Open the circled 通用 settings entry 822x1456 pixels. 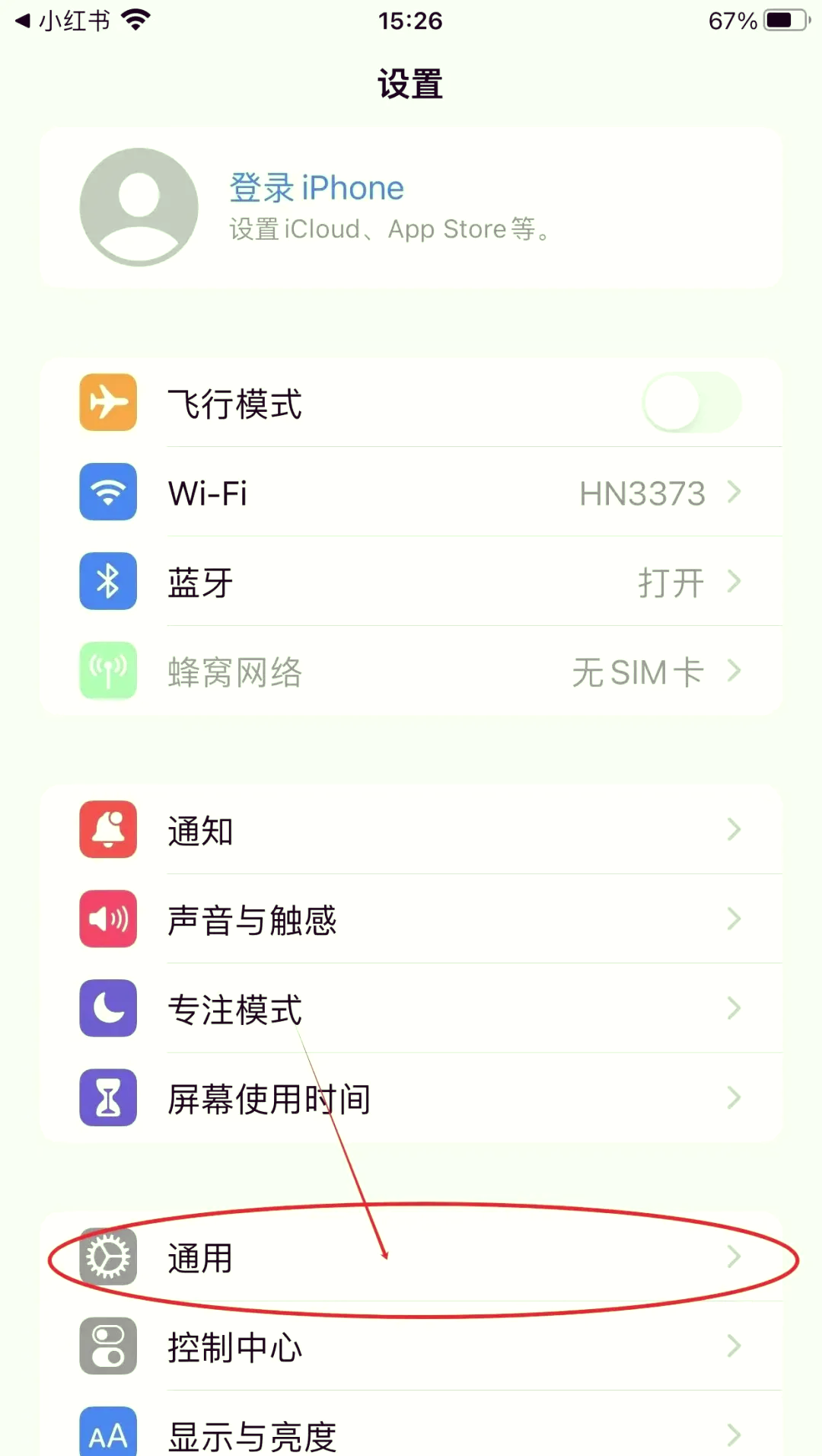click(x=411, y=1257)
